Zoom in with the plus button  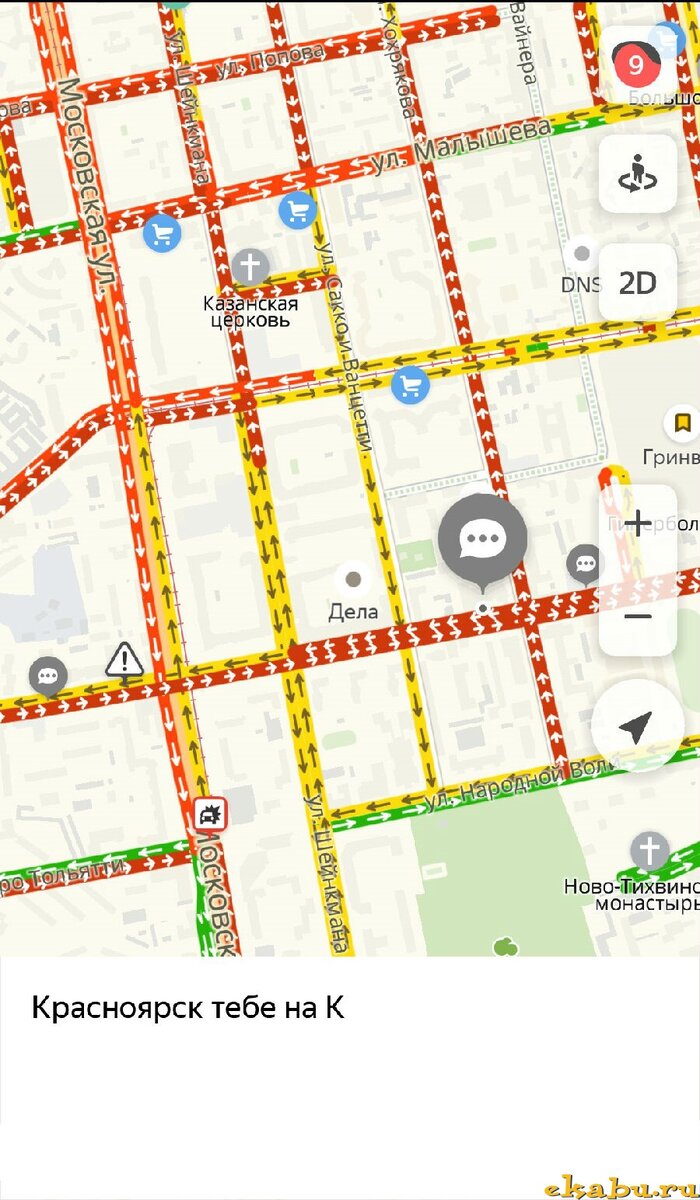coord(638,523)
